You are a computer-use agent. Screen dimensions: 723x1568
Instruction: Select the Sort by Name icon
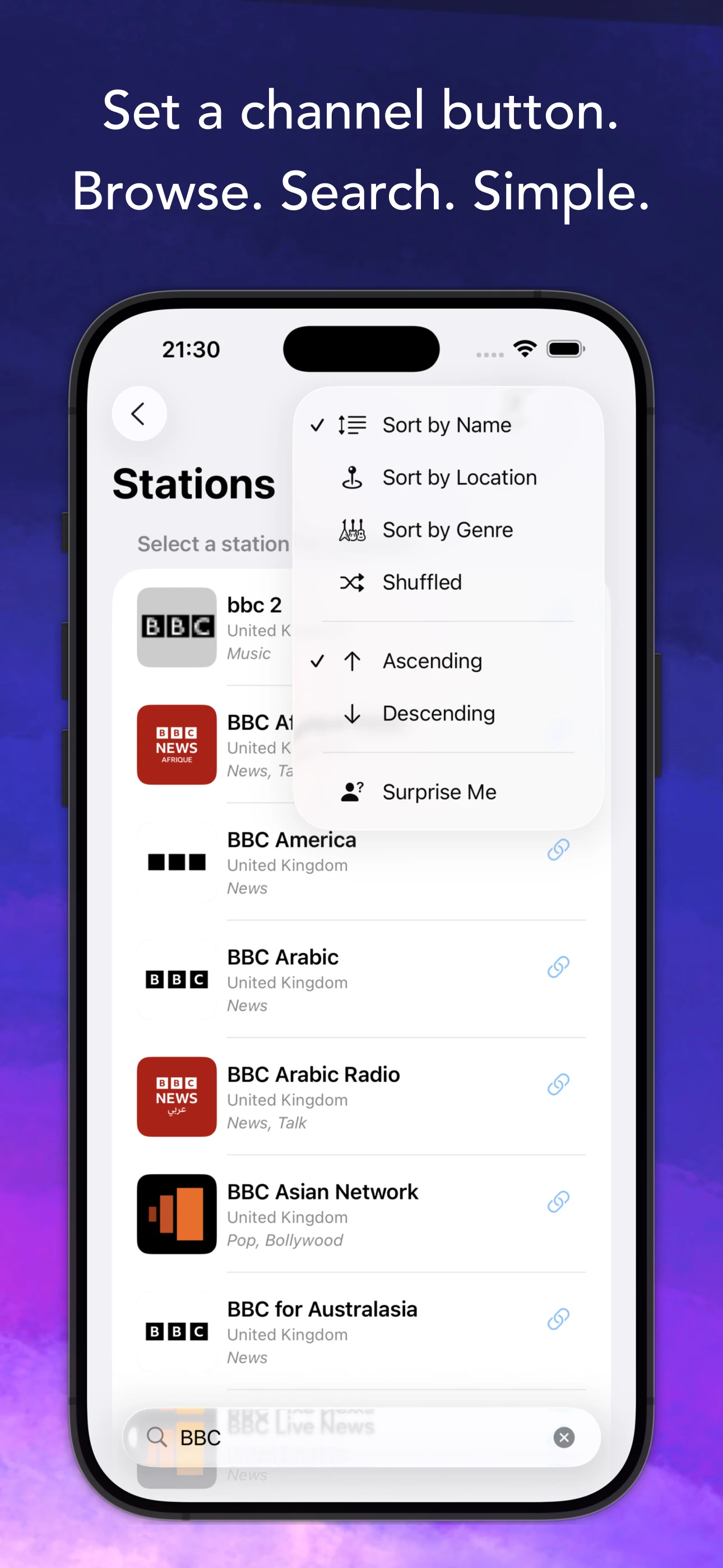click(x=352, y=425)
